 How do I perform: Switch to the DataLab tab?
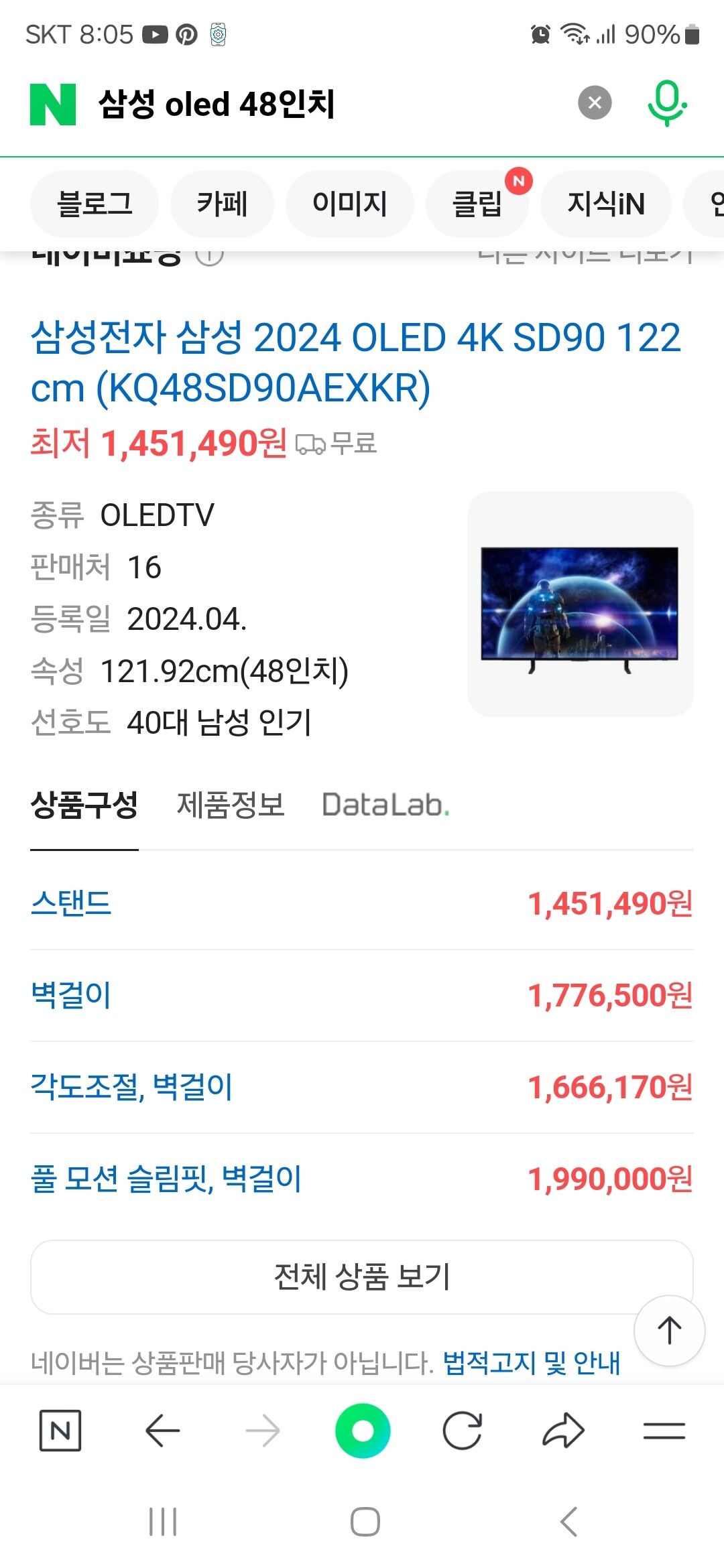(385, 805)
